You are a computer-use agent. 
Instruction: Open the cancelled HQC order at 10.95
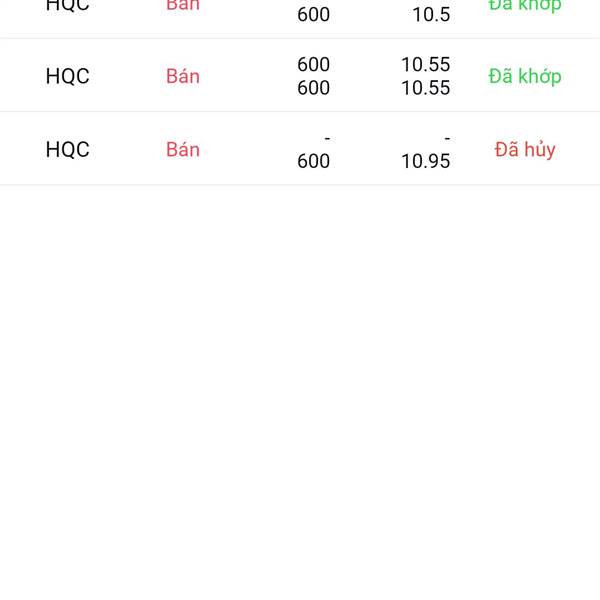pyautogui.click(x=300, y=148)
